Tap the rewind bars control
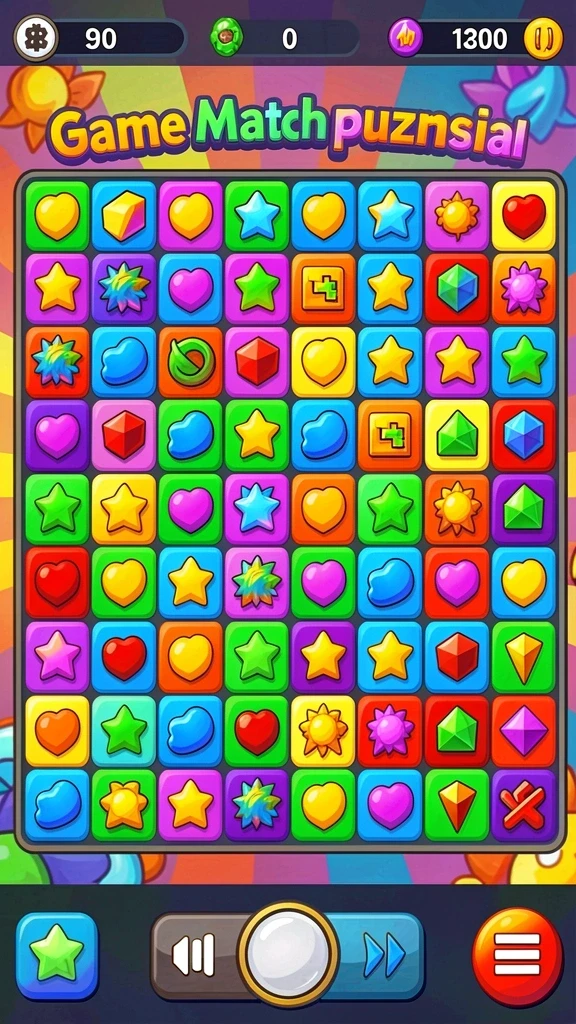 coord(193,955)
